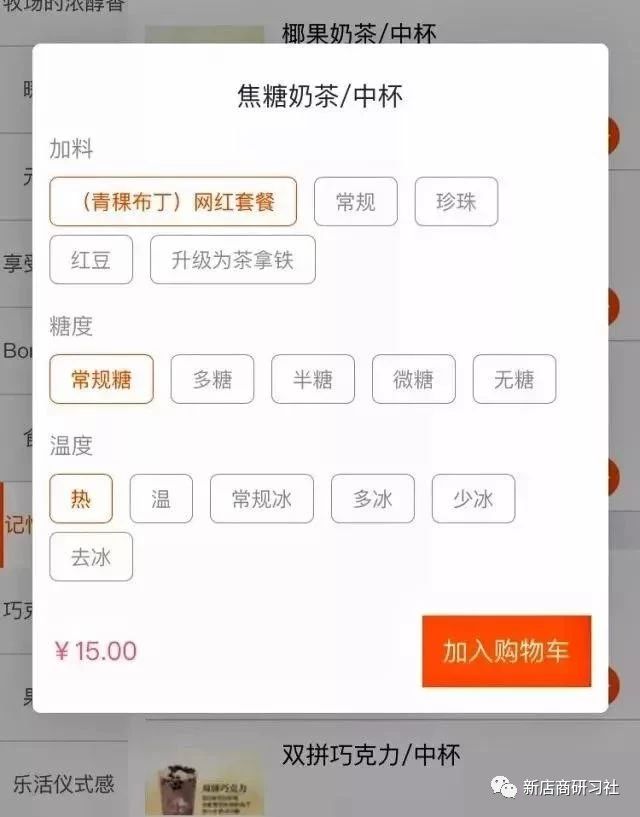This screenshot has width=640, height=817.
Task: Set sugar level to 常规糖
Action: click(101, 379)
